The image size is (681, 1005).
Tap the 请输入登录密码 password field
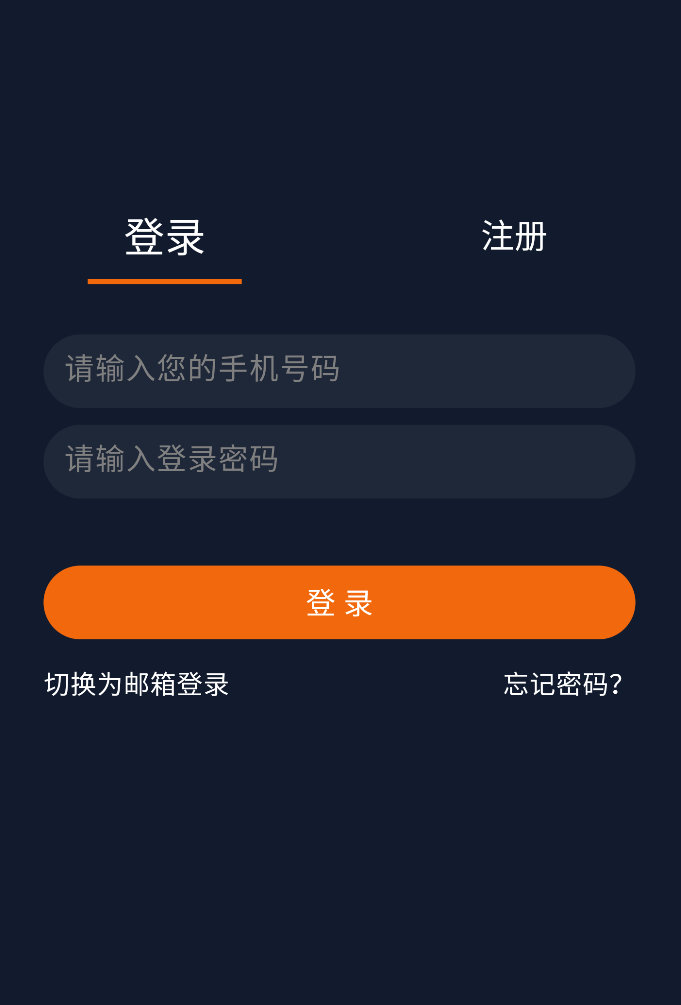pyautogui.click(x=339, y=461)
